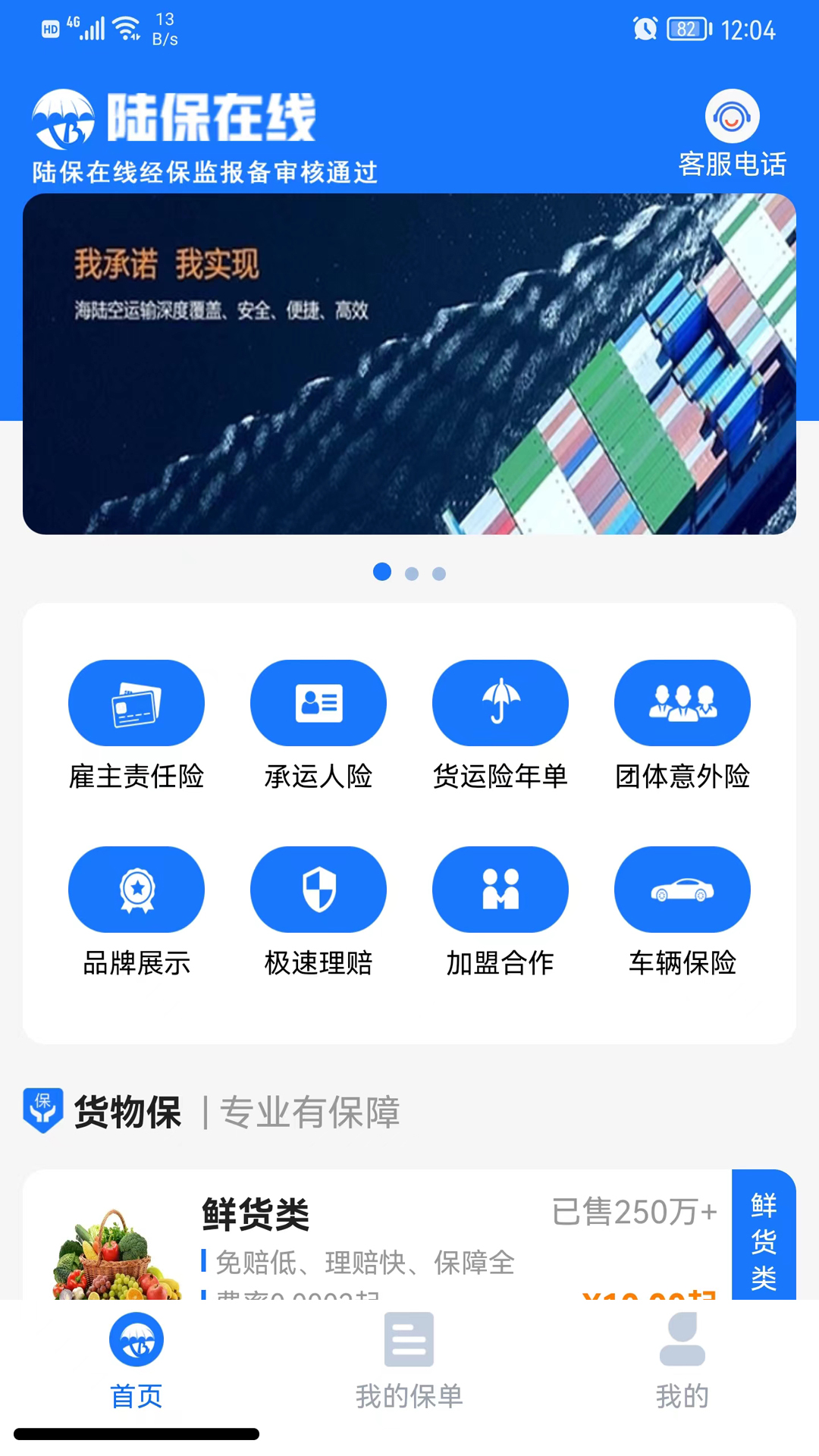Viewport: 819px width, 1456px height.
Task: Open 团体意外险
Action: pos(682,726)
